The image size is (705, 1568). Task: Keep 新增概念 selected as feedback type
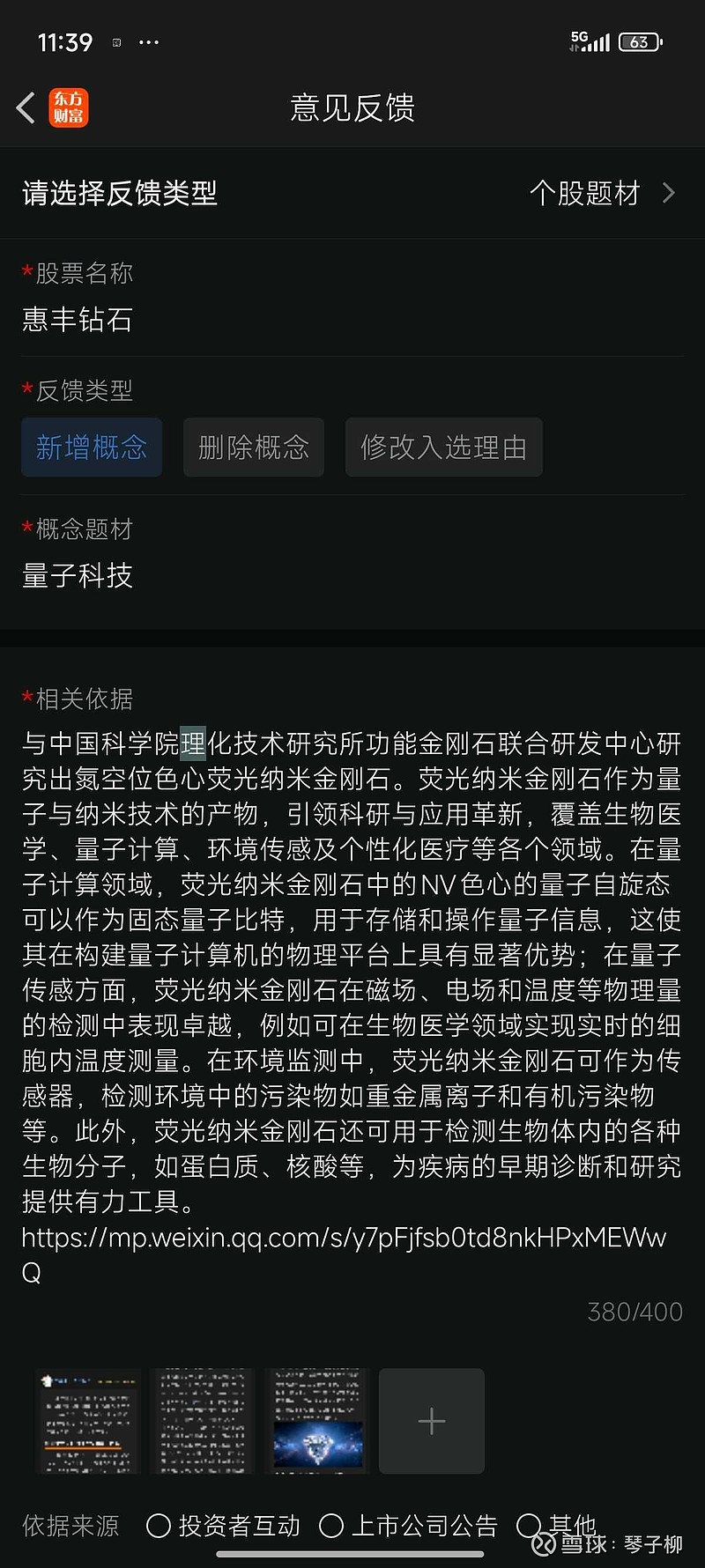pos(91,447)
